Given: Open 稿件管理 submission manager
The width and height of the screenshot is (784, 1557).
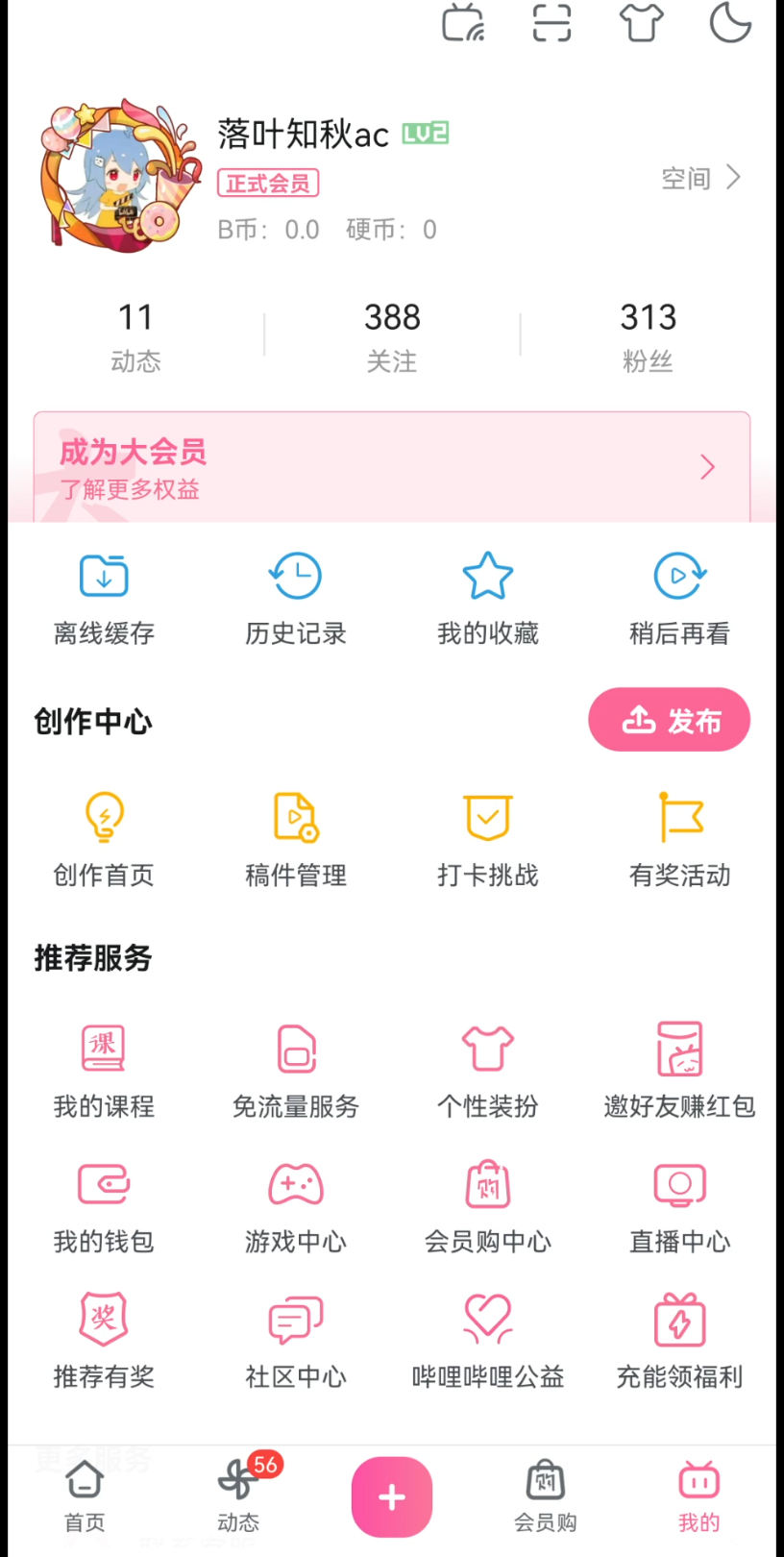Looking at the screenshot, I should click(295, 838).
